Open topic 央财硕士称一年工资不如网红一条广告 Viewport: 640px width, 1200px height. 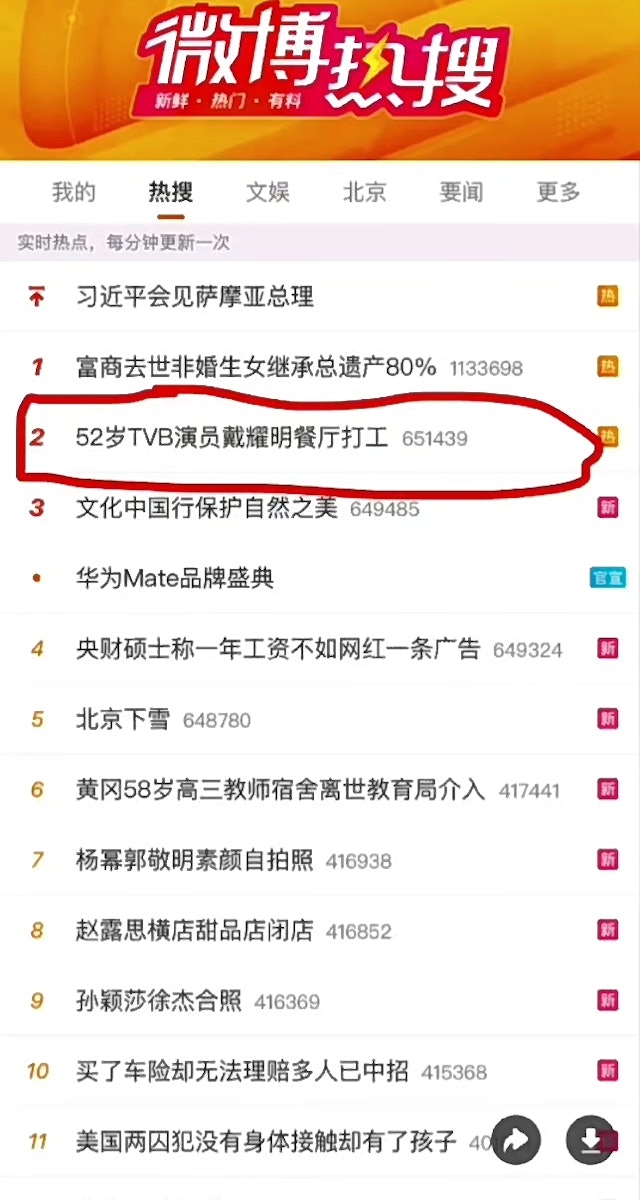coord(278,649)
